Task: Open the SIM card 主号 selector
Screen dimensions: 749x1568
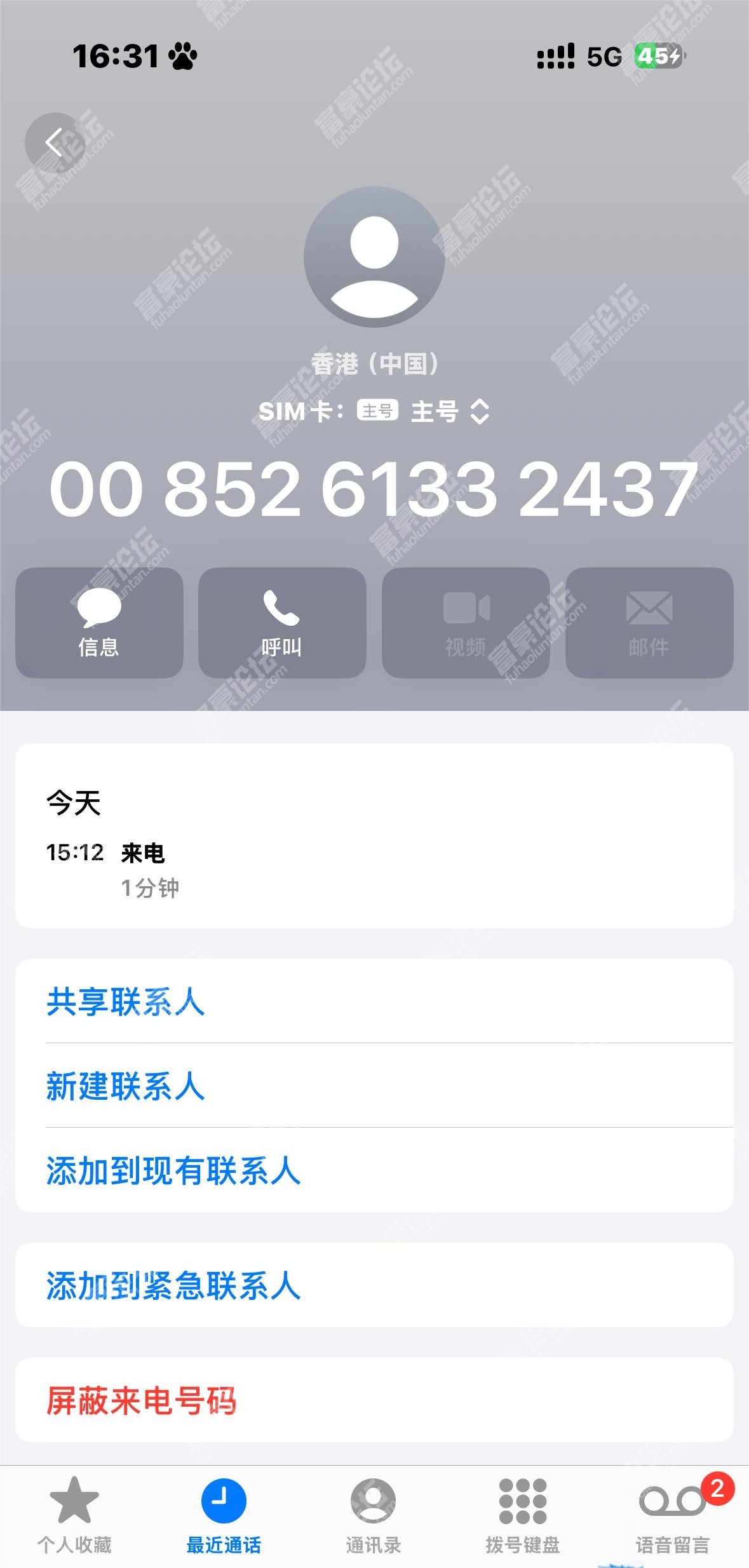Action: click(449, 412)
